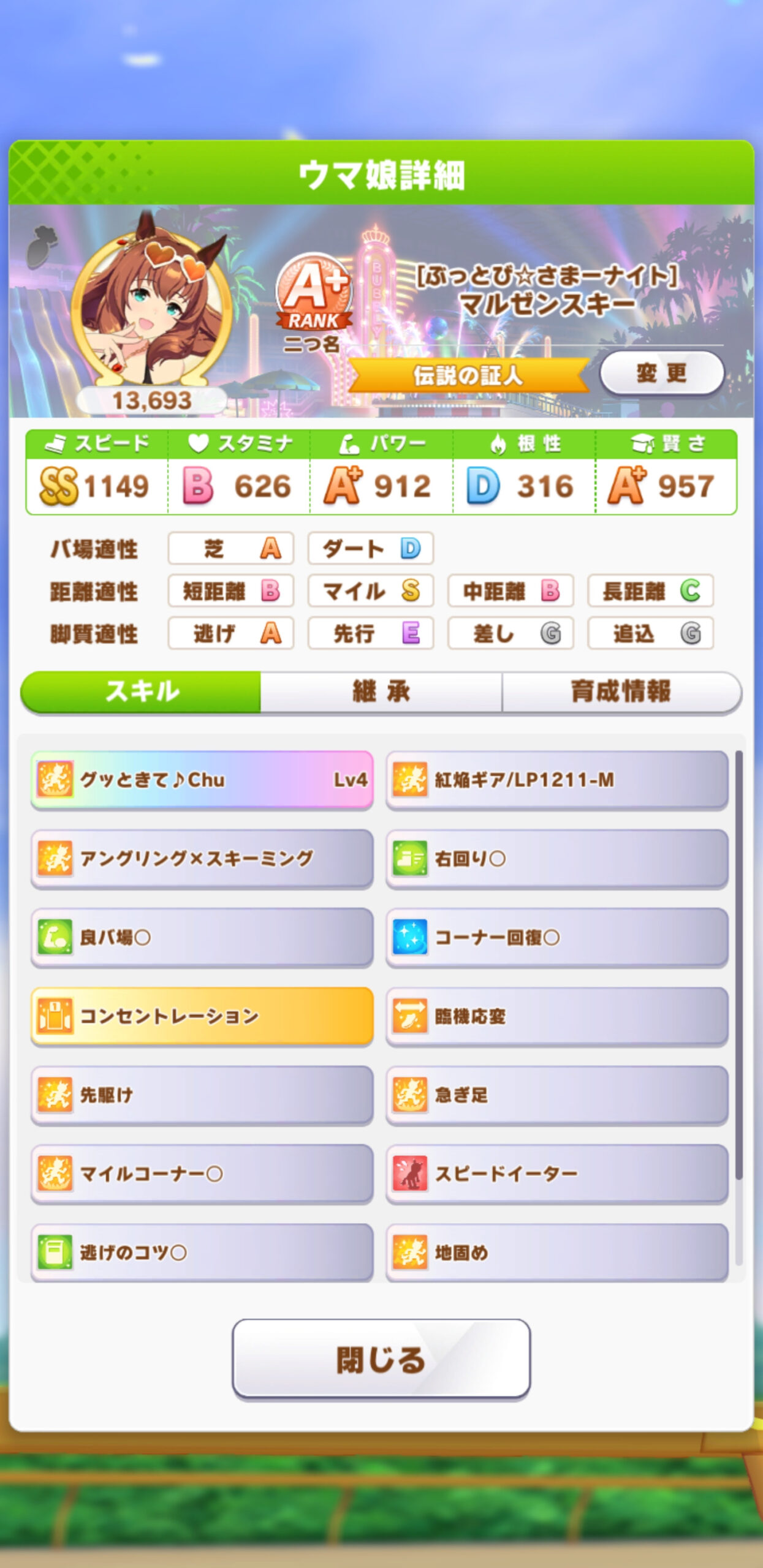Screen dimensions: 763x1568
Task: Open the マイルコーナー○ skill
Action: coord(202,1174)
